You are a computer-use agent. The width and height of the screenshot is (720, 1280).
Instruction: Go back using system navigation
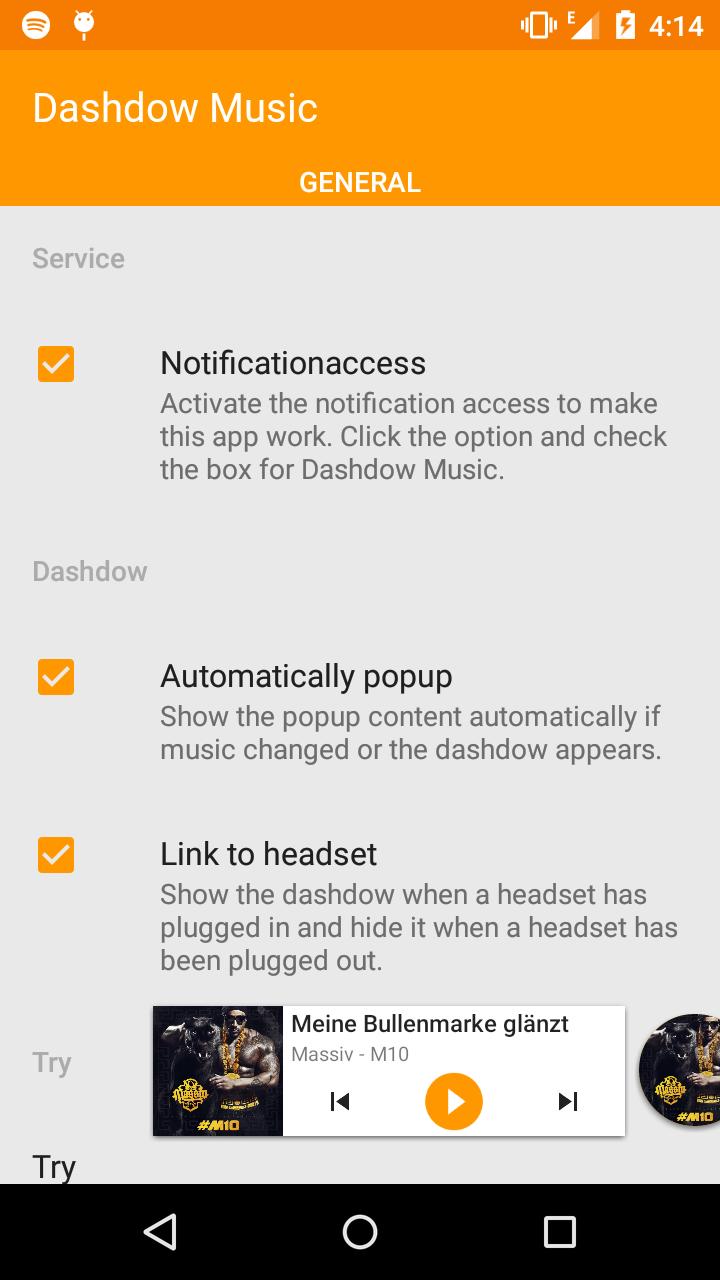(160, 1232)
